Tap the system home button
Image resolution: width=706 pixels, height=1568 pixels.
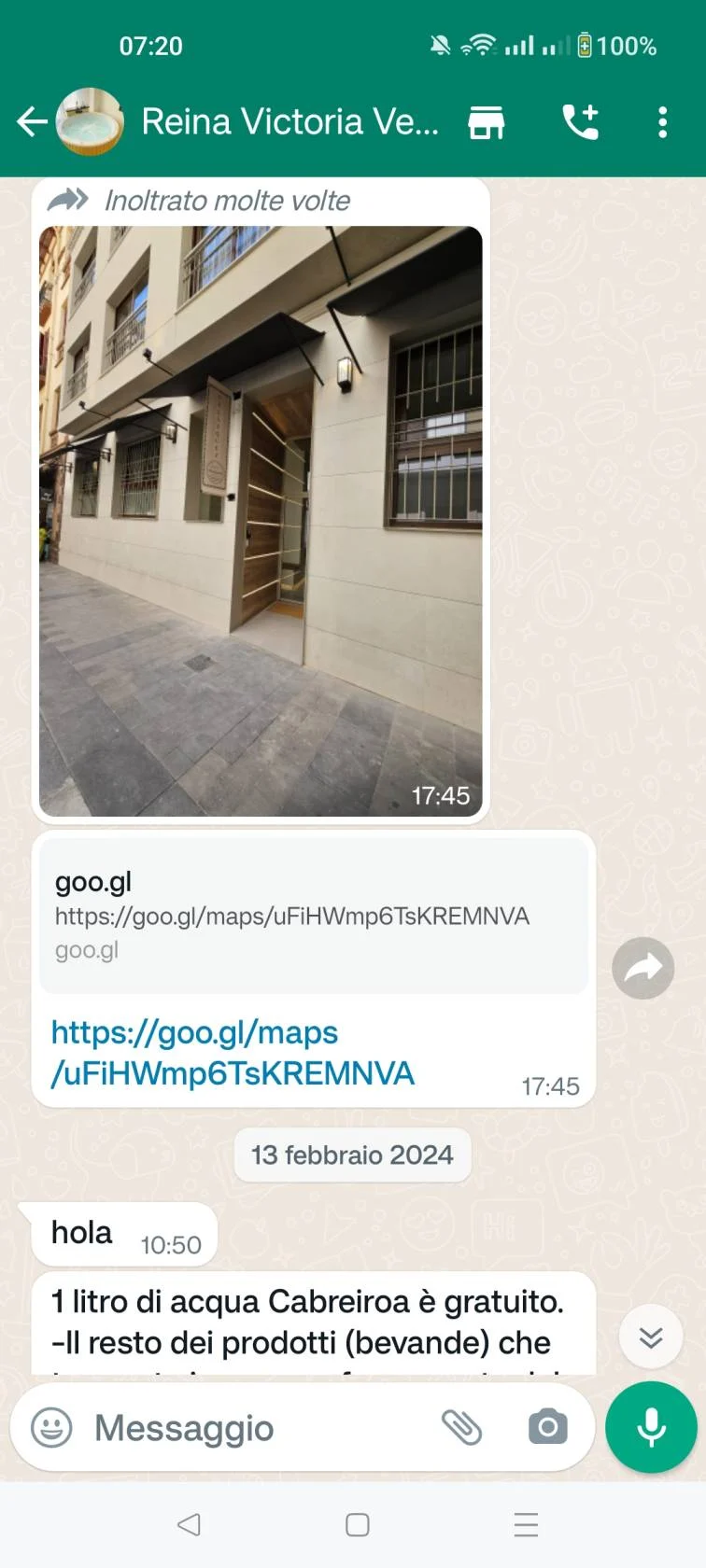(x=357, y=1525)
